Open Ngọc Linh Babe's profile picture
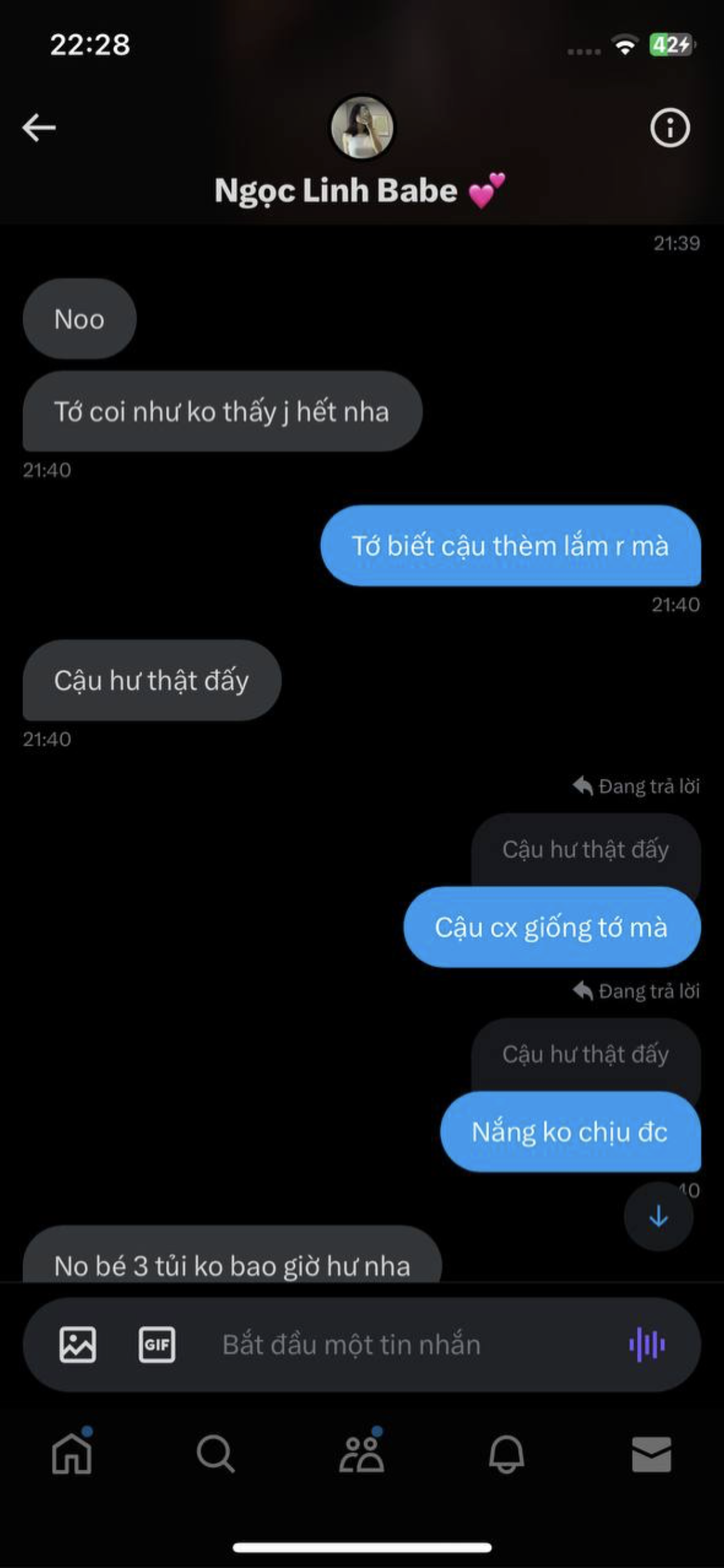This screenshot has width=724, height=1568. (x=362, y=127)
